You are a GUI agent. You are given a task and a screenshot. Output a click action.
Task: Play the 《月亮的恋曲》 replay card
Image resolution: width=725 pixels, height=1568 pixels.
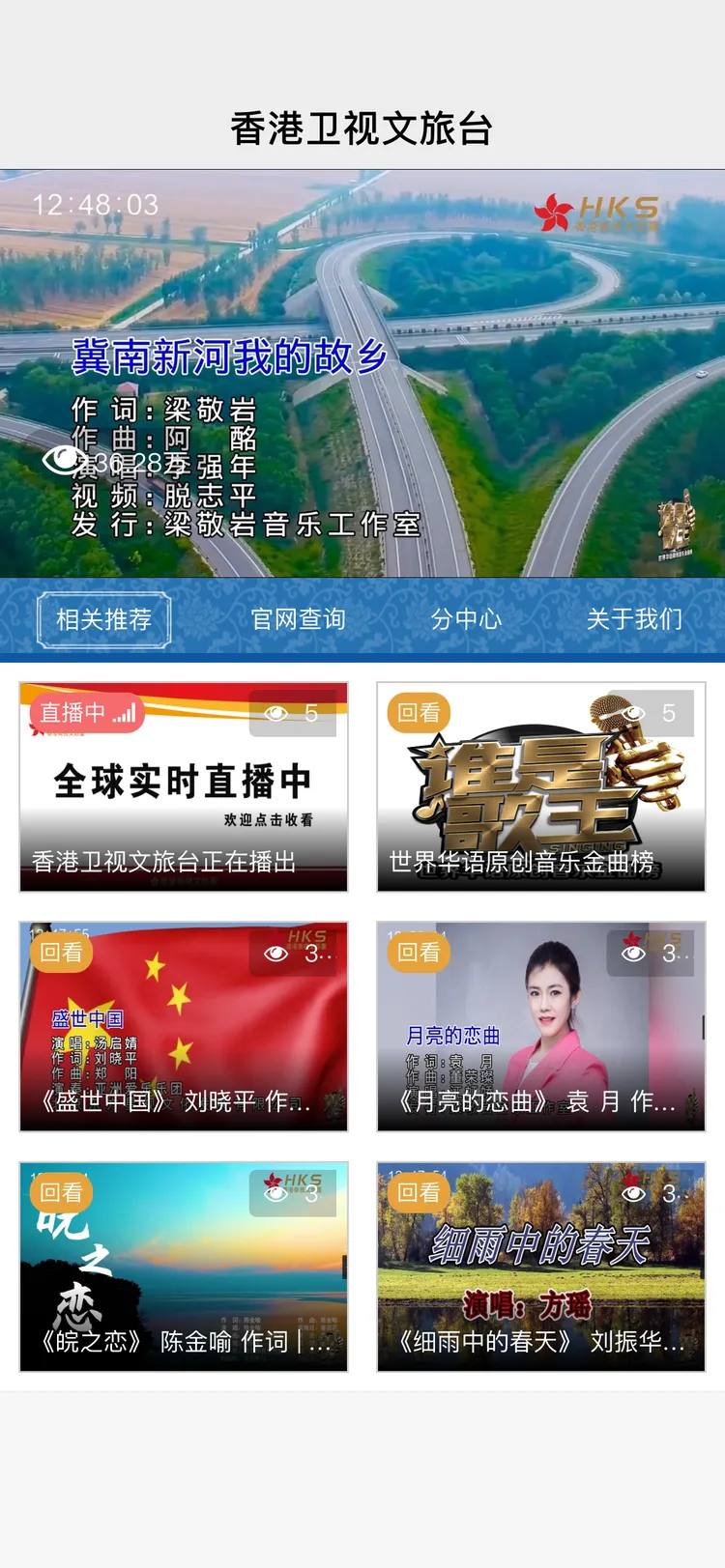pos(541,1026)
